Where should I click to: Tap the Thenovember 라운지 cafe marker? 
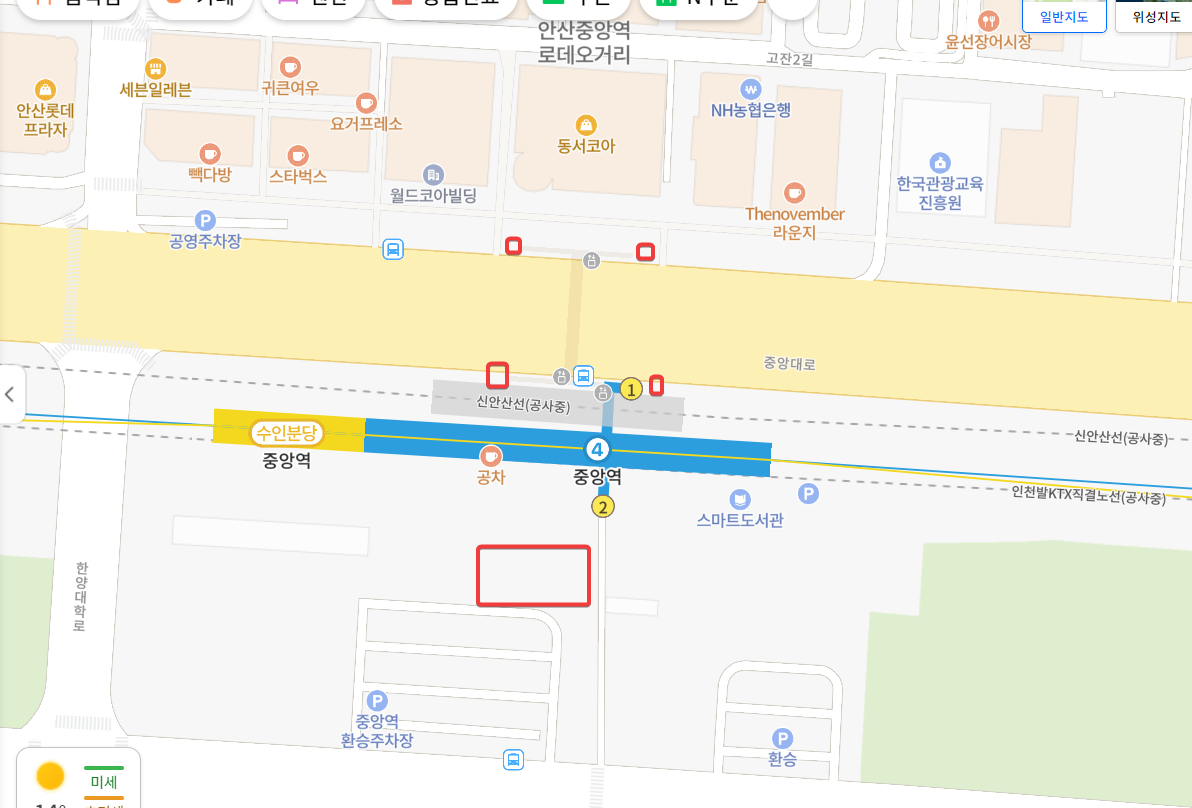794,192
